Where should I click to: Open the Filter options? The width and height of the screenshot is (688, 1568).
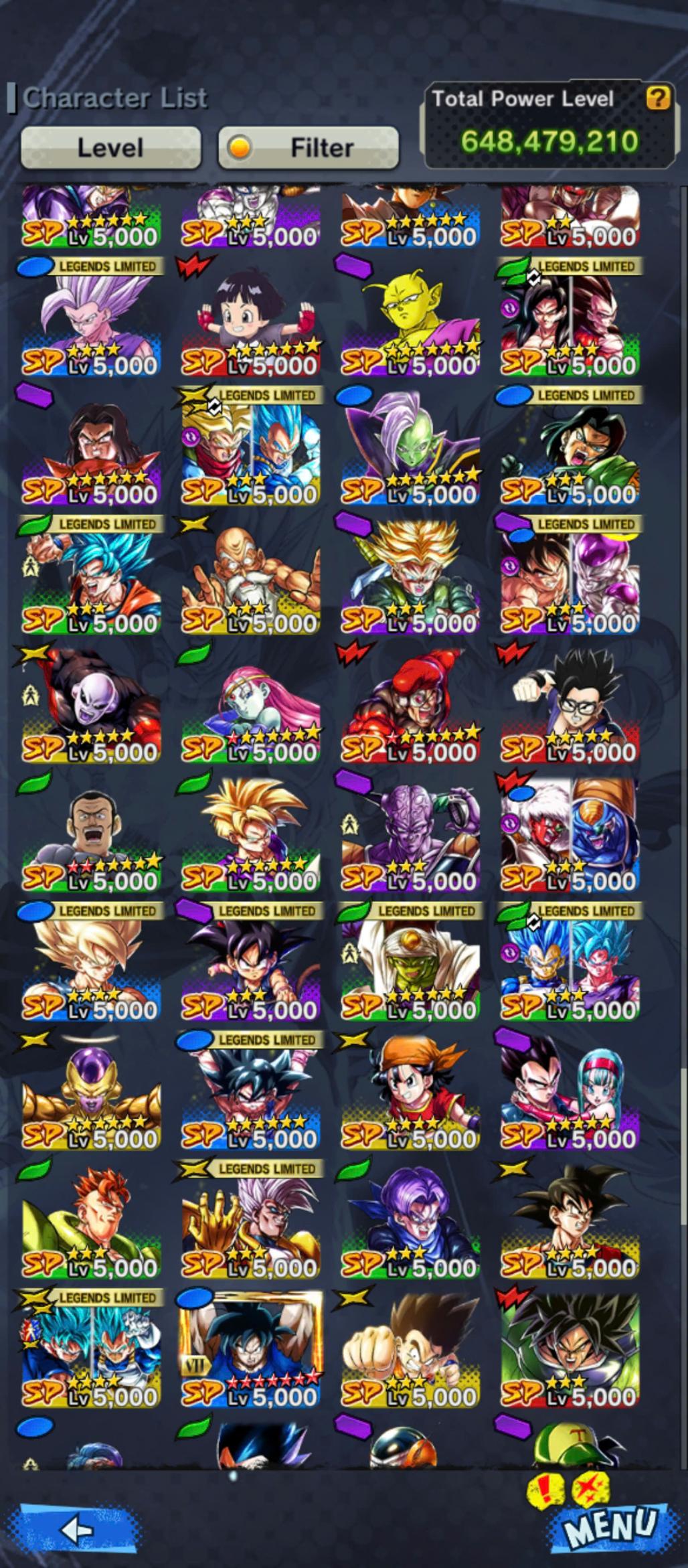[x=309, y=147]
